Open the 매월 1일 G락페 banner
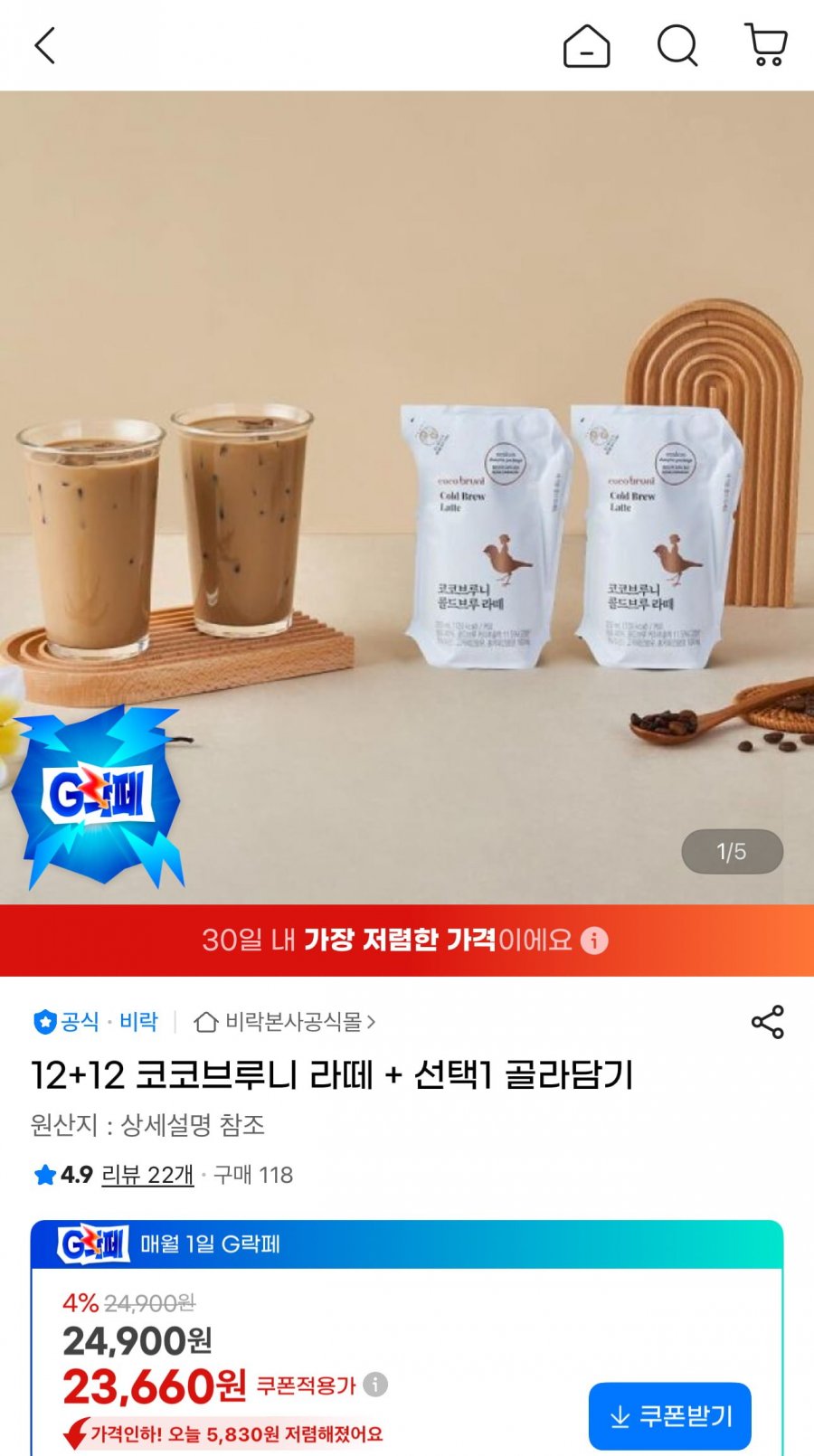The width and height of the screenshot is (814, 1456). [407, 1244]
